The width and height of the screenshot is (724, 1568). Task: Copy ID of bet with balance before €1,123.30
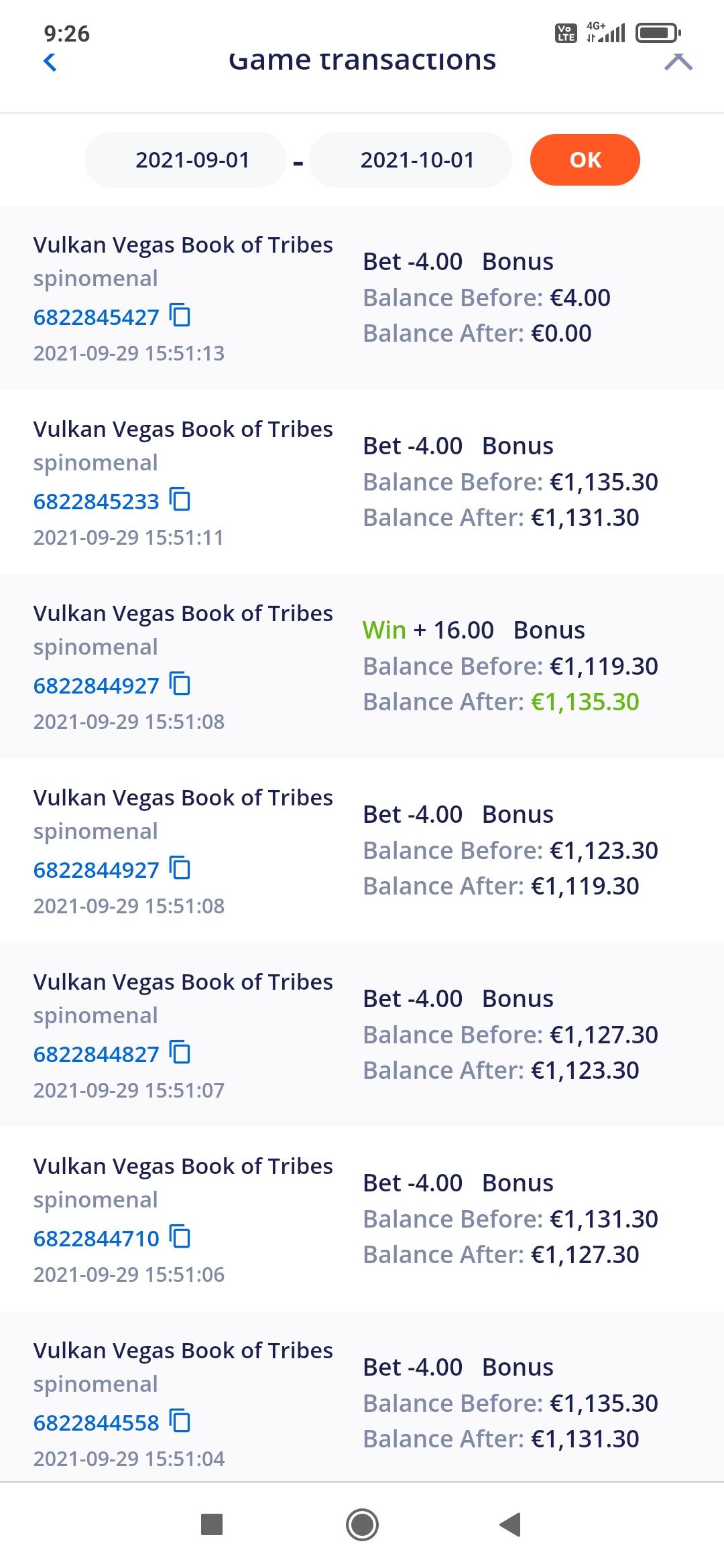tap(180, 868)
